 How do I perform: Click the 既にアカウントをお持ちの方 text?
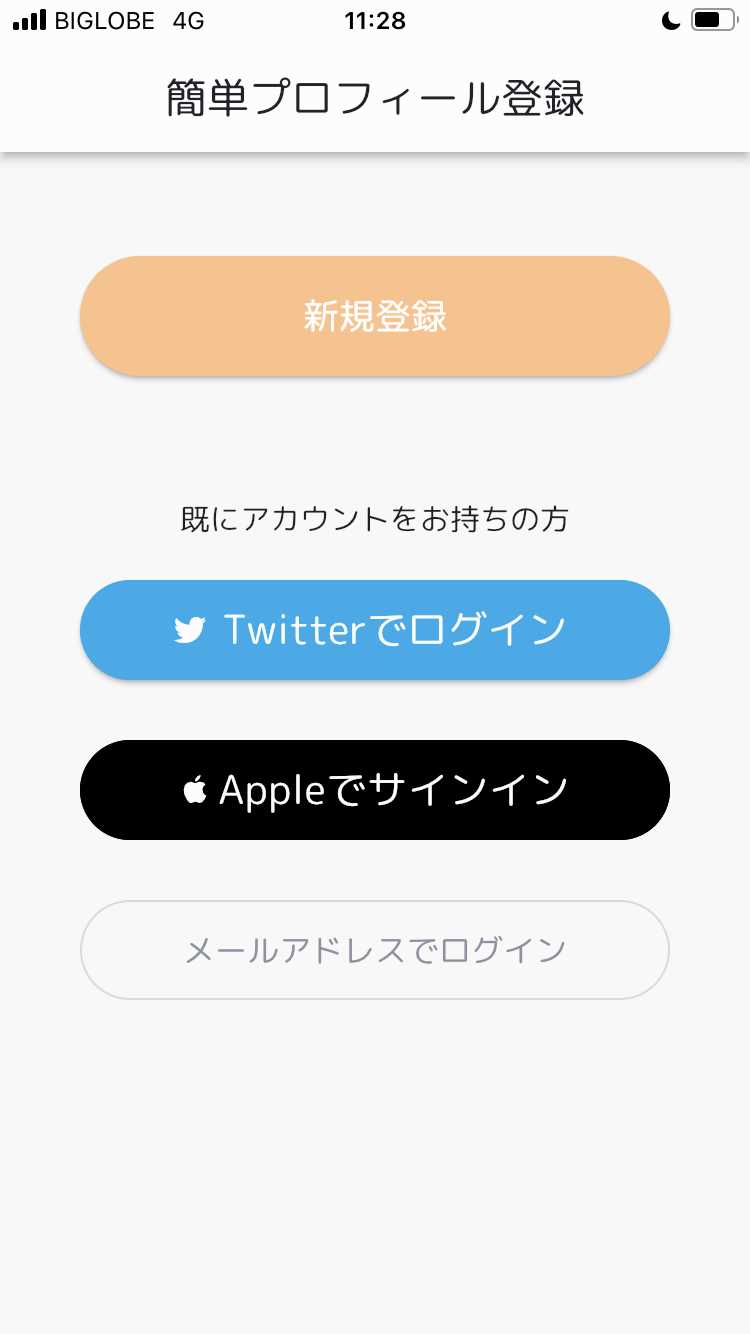pyautogui.click(x=375, y=519)
